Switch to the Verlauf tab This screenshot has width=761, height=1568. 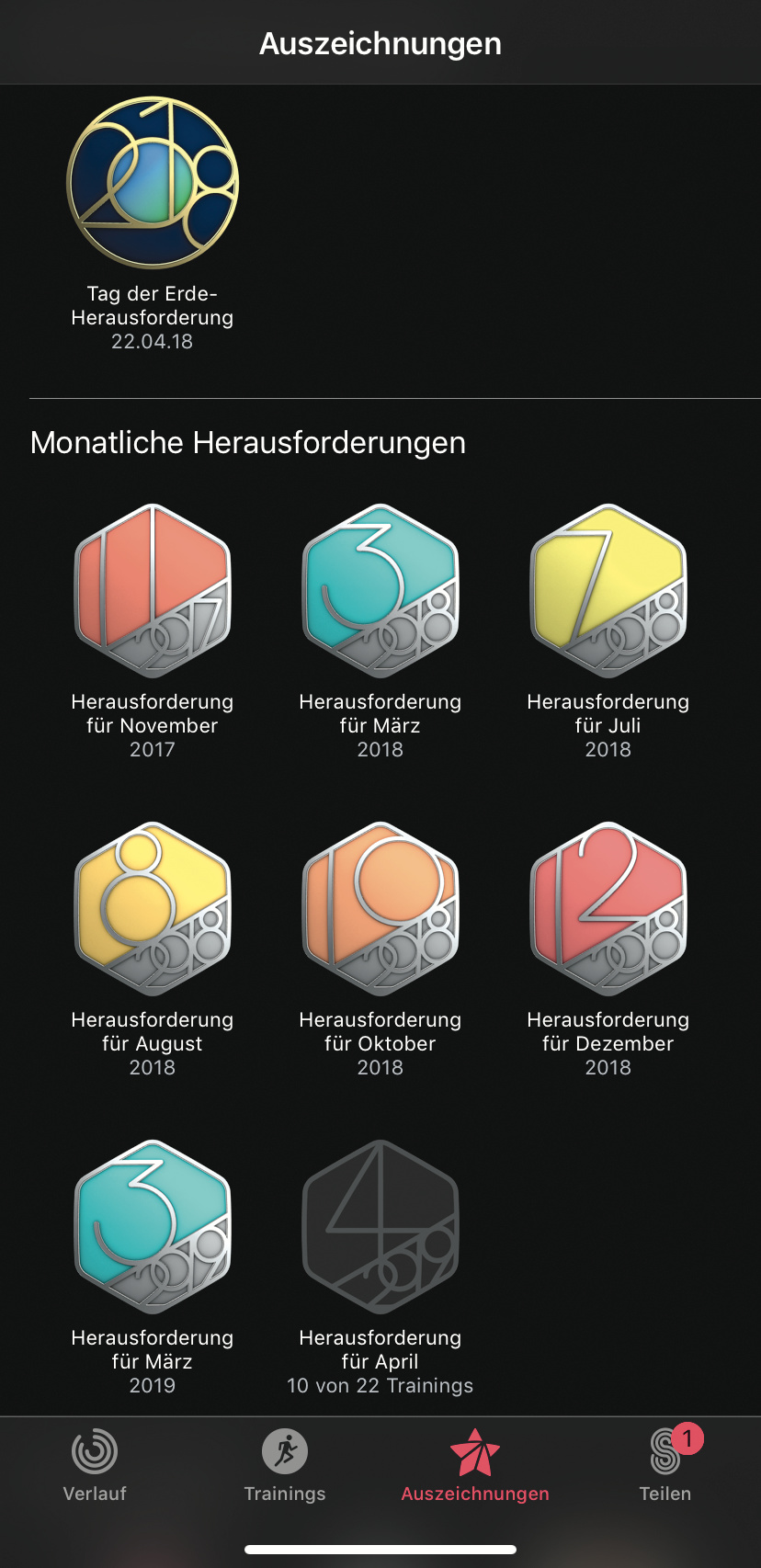95,1466
